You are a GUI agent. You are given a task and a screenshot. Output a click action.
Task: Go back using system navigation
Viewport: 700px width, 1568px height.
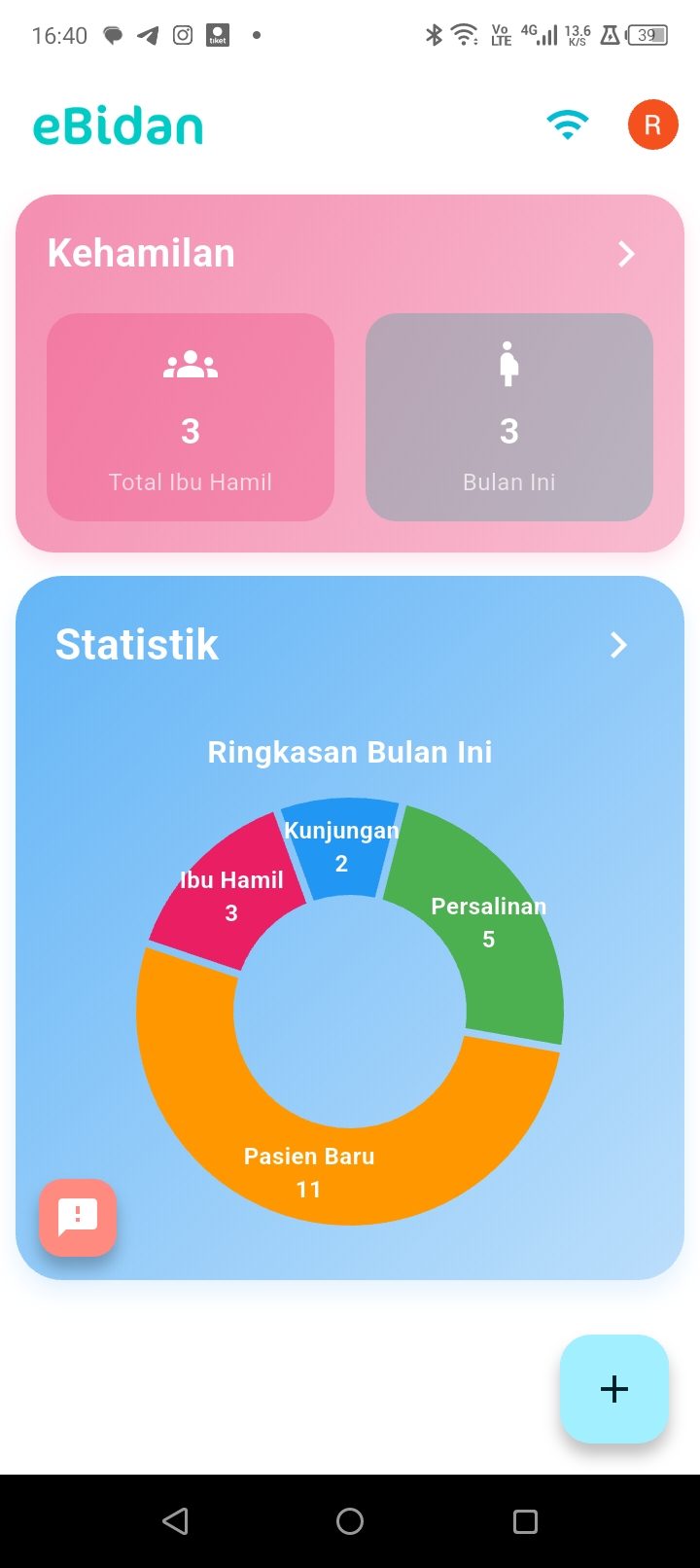pos(175,1521)
